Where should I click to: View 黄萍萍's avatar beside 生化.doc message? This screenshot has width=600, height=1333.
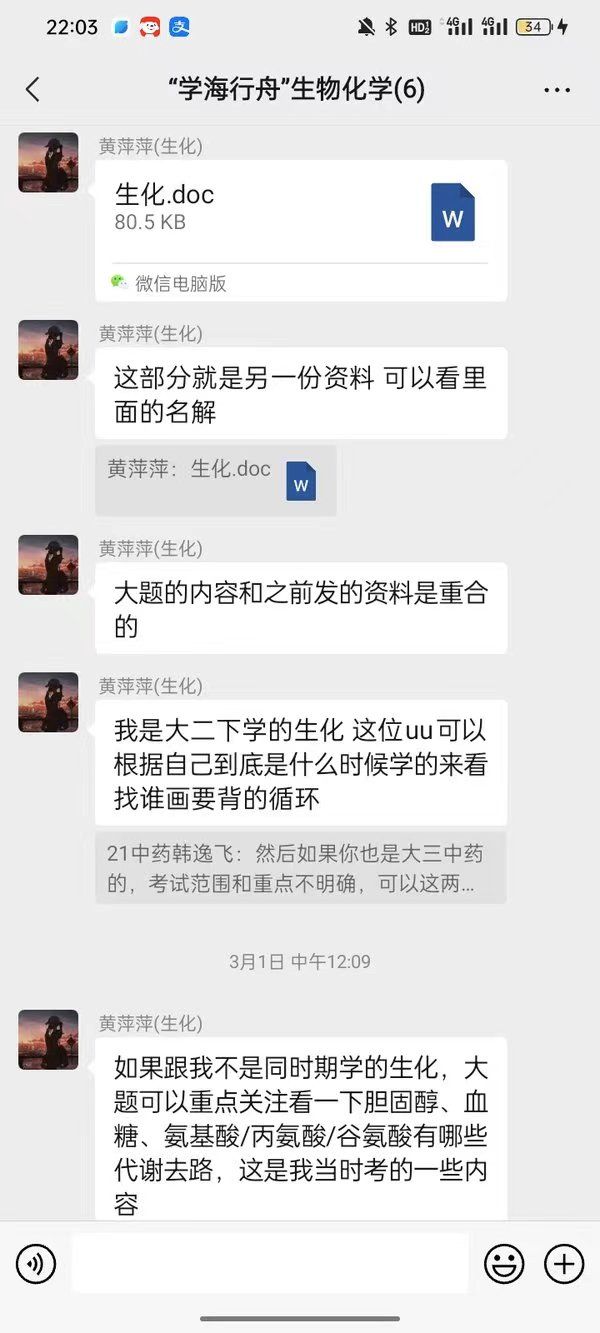point(48,162)
